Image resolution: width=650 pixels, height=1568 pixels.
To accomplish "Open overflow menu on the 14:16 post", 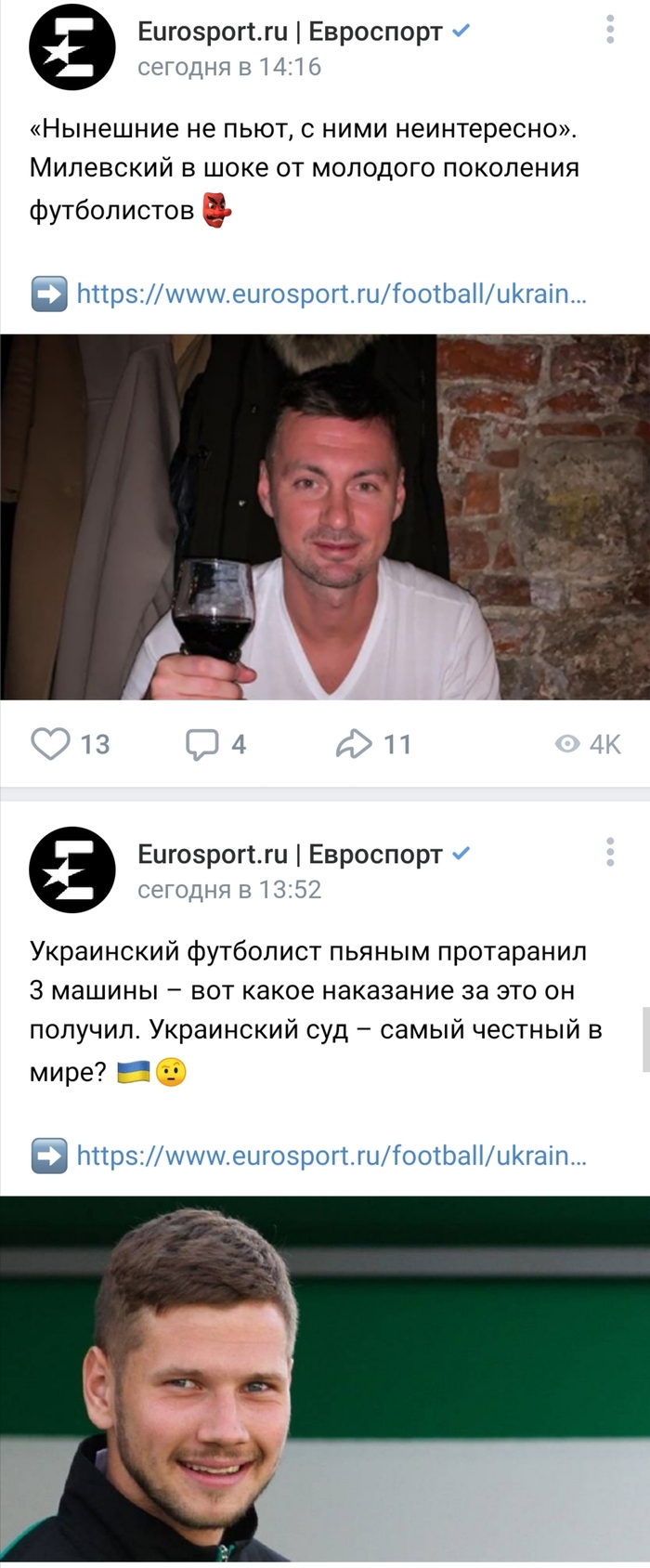I will pos(610,30).
